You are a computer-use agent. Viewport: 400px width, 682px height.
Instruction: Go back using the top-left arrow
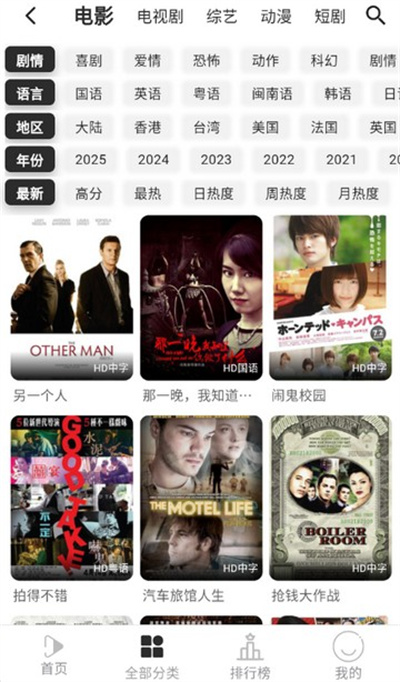[31, 16]
